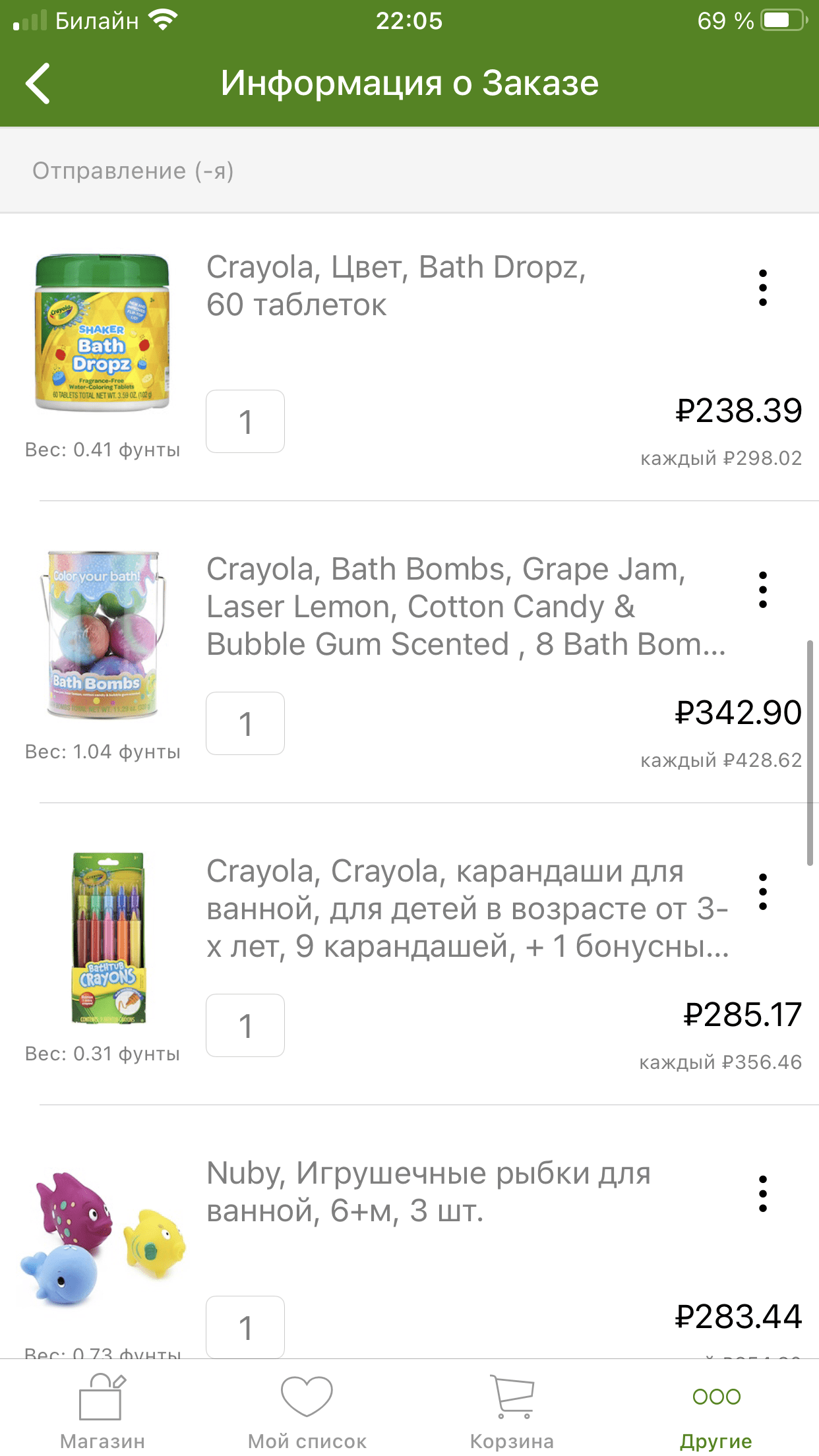Viewport: 819px width, 1456px height.
Task: Open the Crayola bath crayons product image
Action: pos(107,937)
